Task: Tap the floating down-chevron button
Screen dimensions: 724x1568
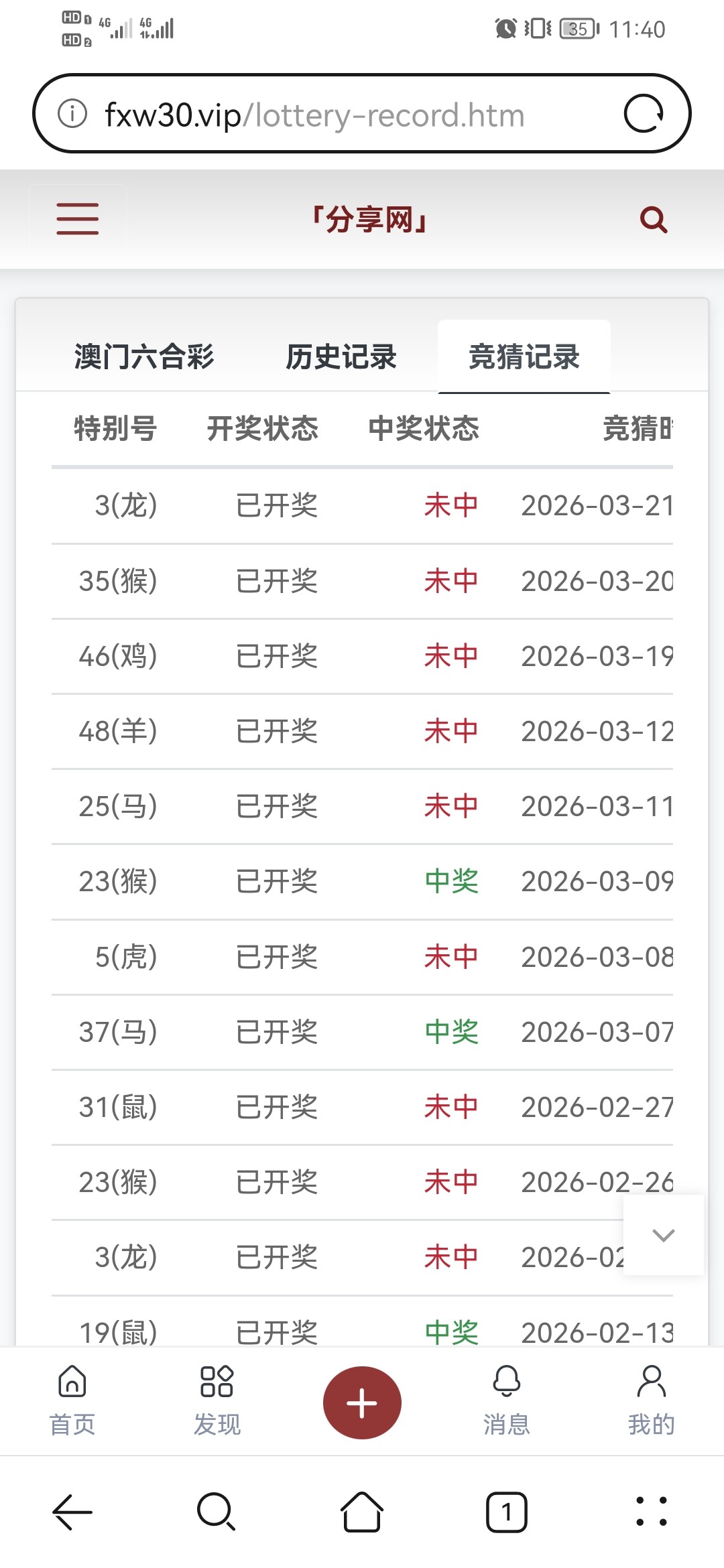Action: [x=663, y=1235]
